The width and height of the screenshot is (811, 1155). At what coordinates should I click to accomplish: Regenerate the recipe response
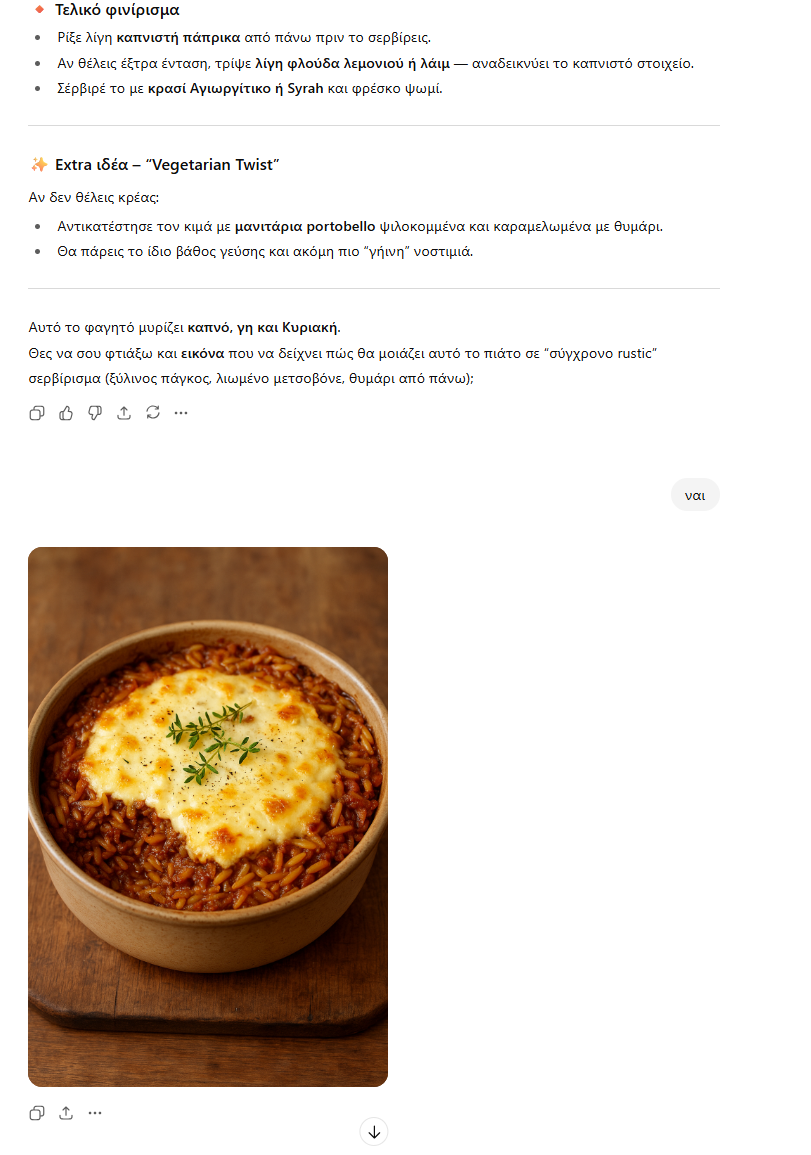point(153,413)
